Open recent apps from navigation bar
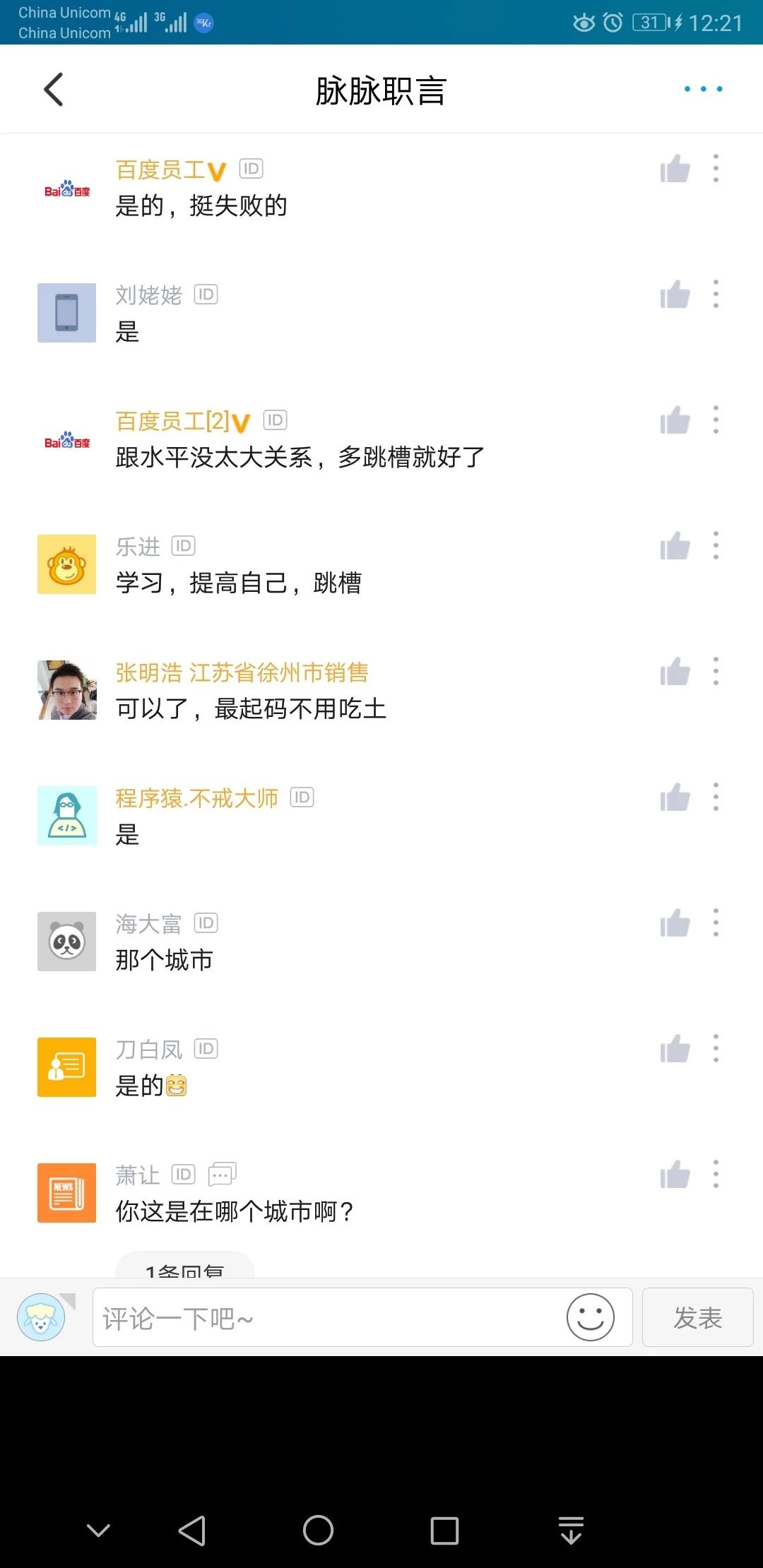The height and width of the screenshot is (1568, 763). point(444,1531)
